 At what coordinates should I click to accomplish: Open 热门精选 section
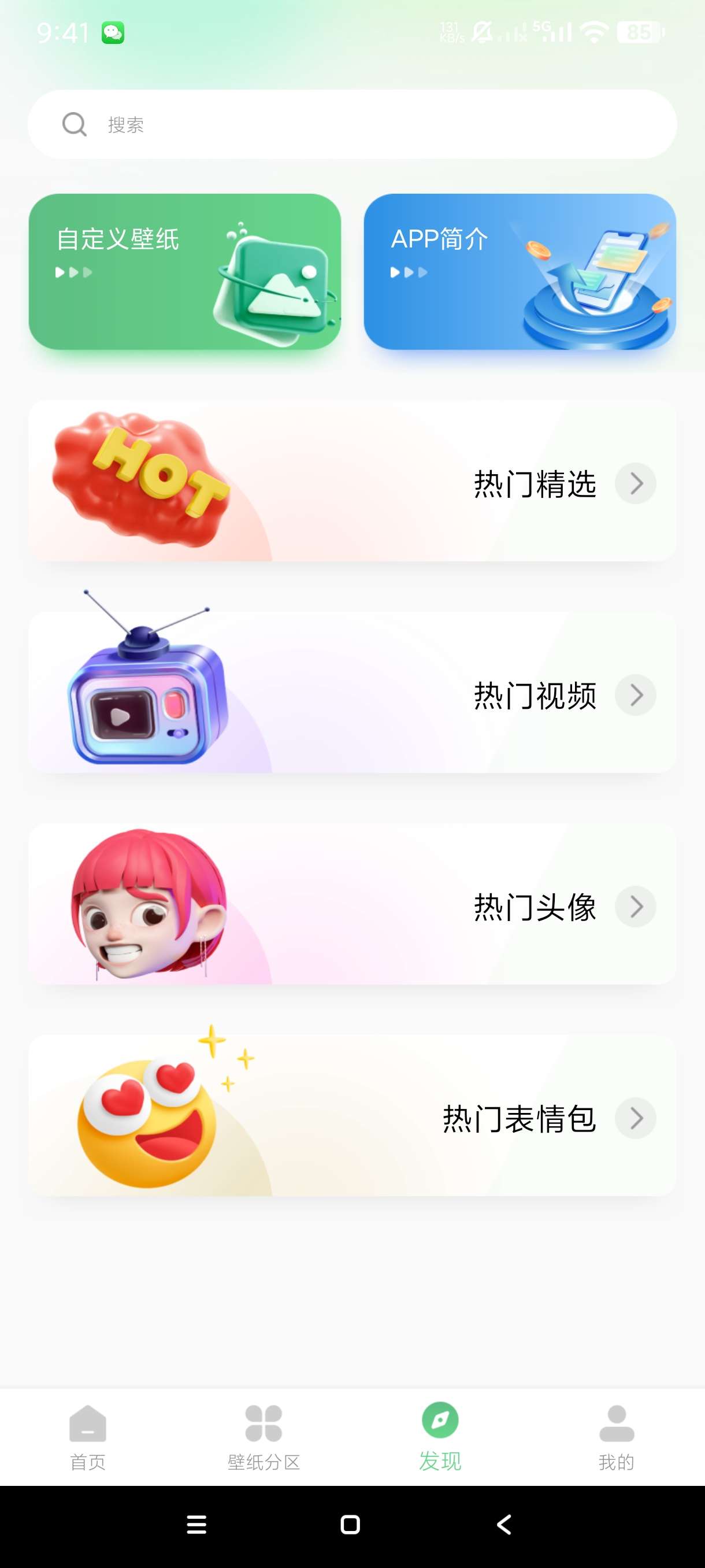click(352, 482)
